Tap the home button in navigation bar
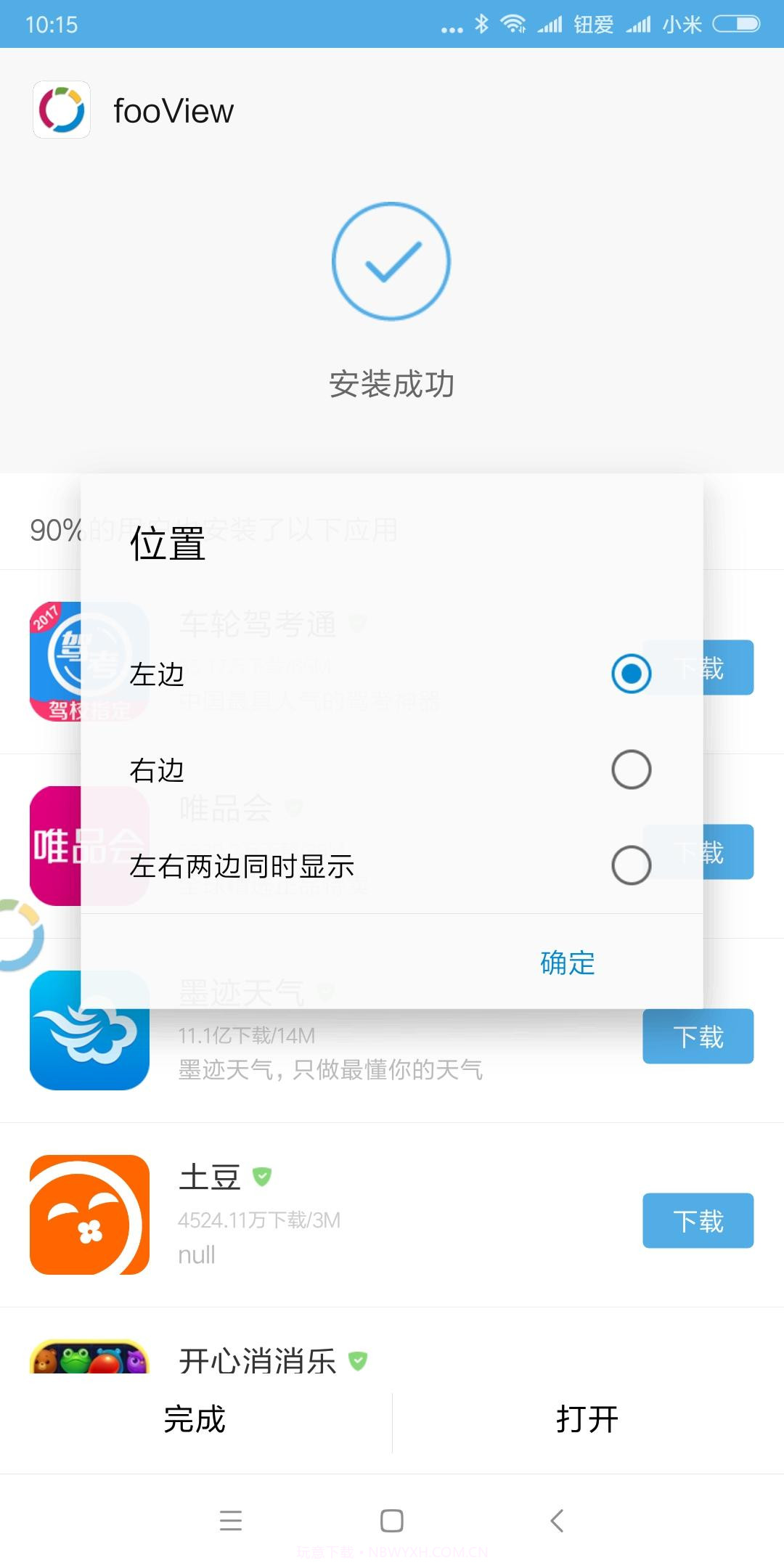 pyautogui.click(x=392, y=1521)
